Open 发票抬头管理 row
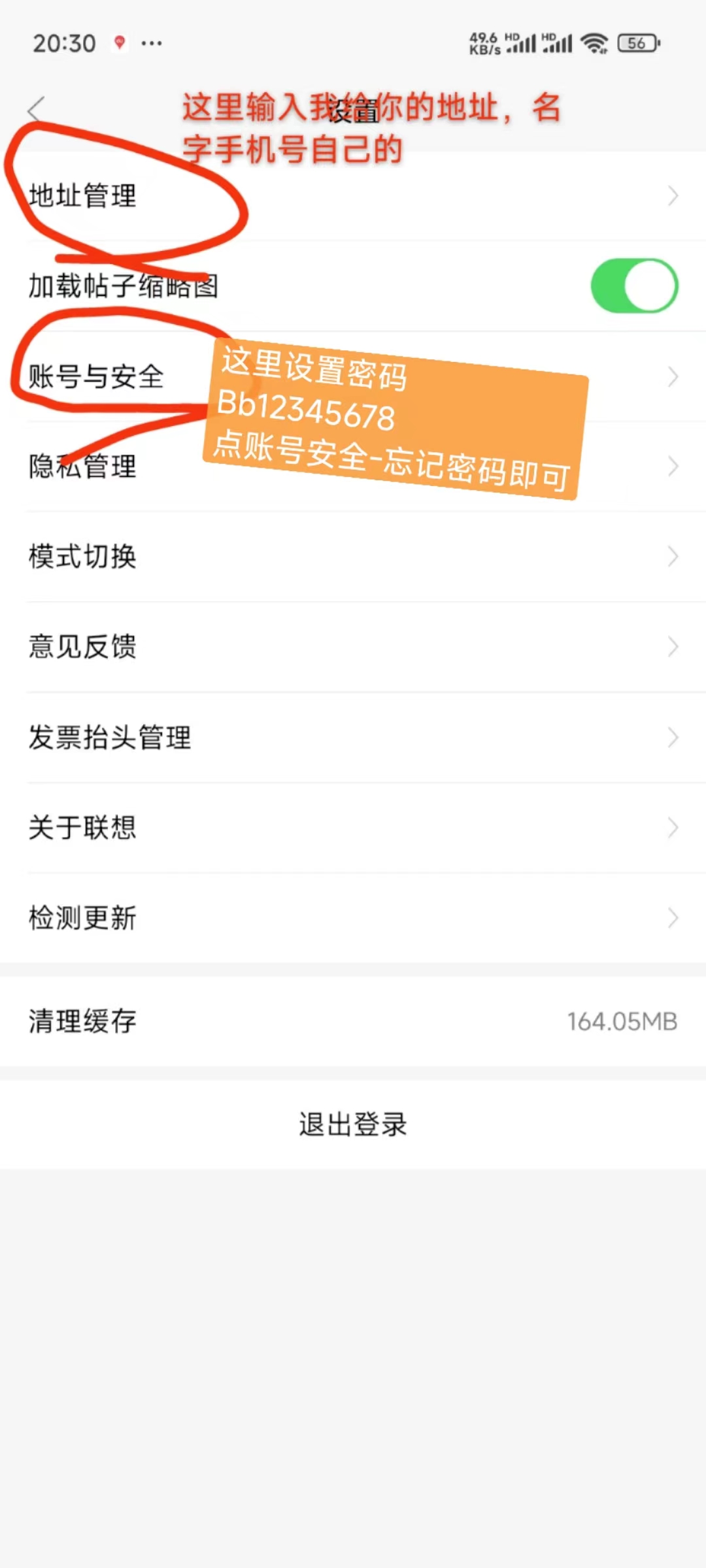This screenshot has width=706, height=1568. coord(353,738)
